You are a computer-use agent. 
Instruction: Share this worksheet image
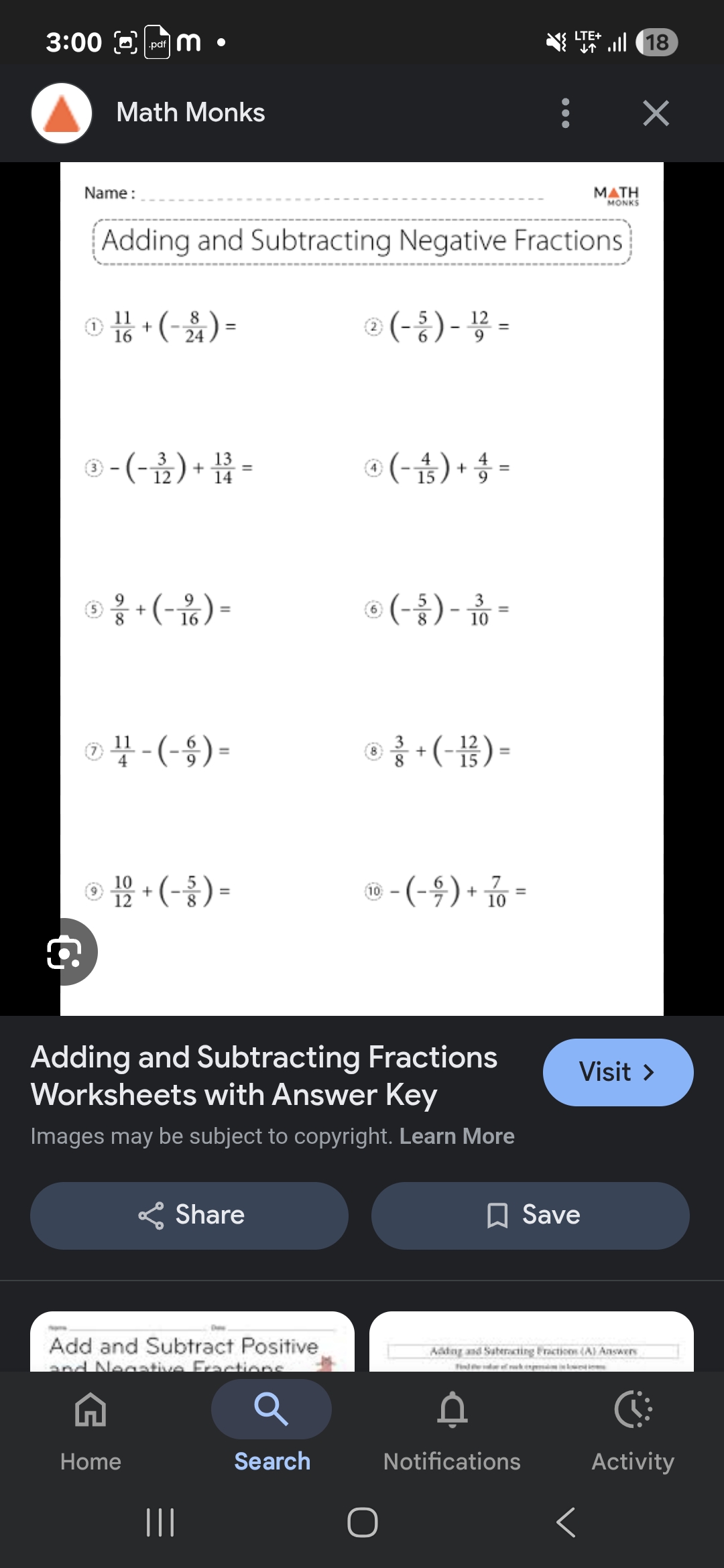189,1216
